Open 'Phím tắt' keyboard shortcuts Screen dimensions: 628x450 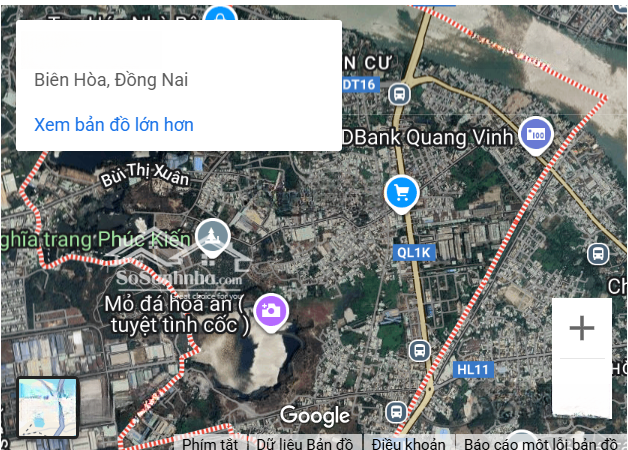coord(210,443)
